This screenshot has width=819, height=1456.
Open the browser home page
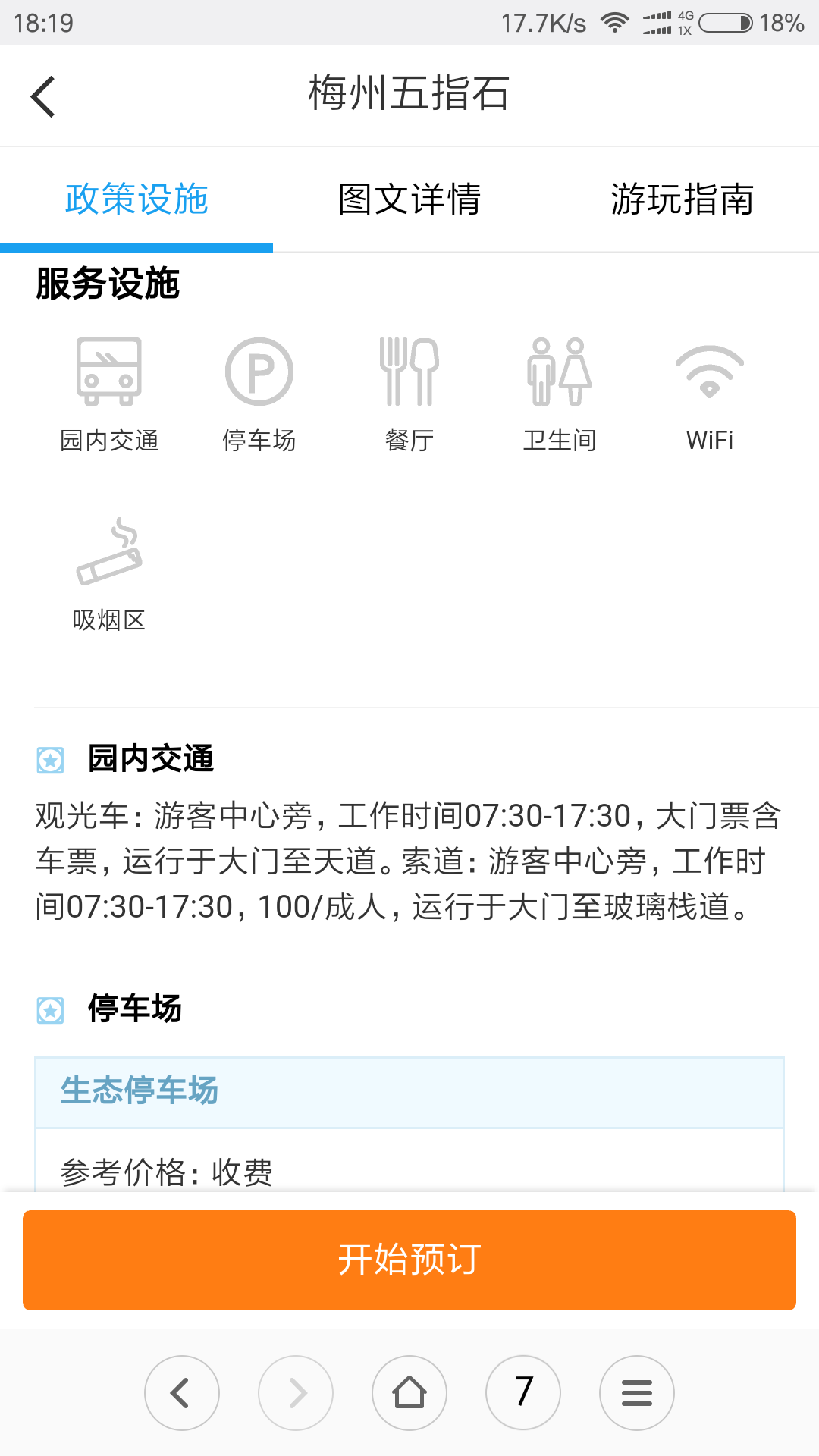409,1393
